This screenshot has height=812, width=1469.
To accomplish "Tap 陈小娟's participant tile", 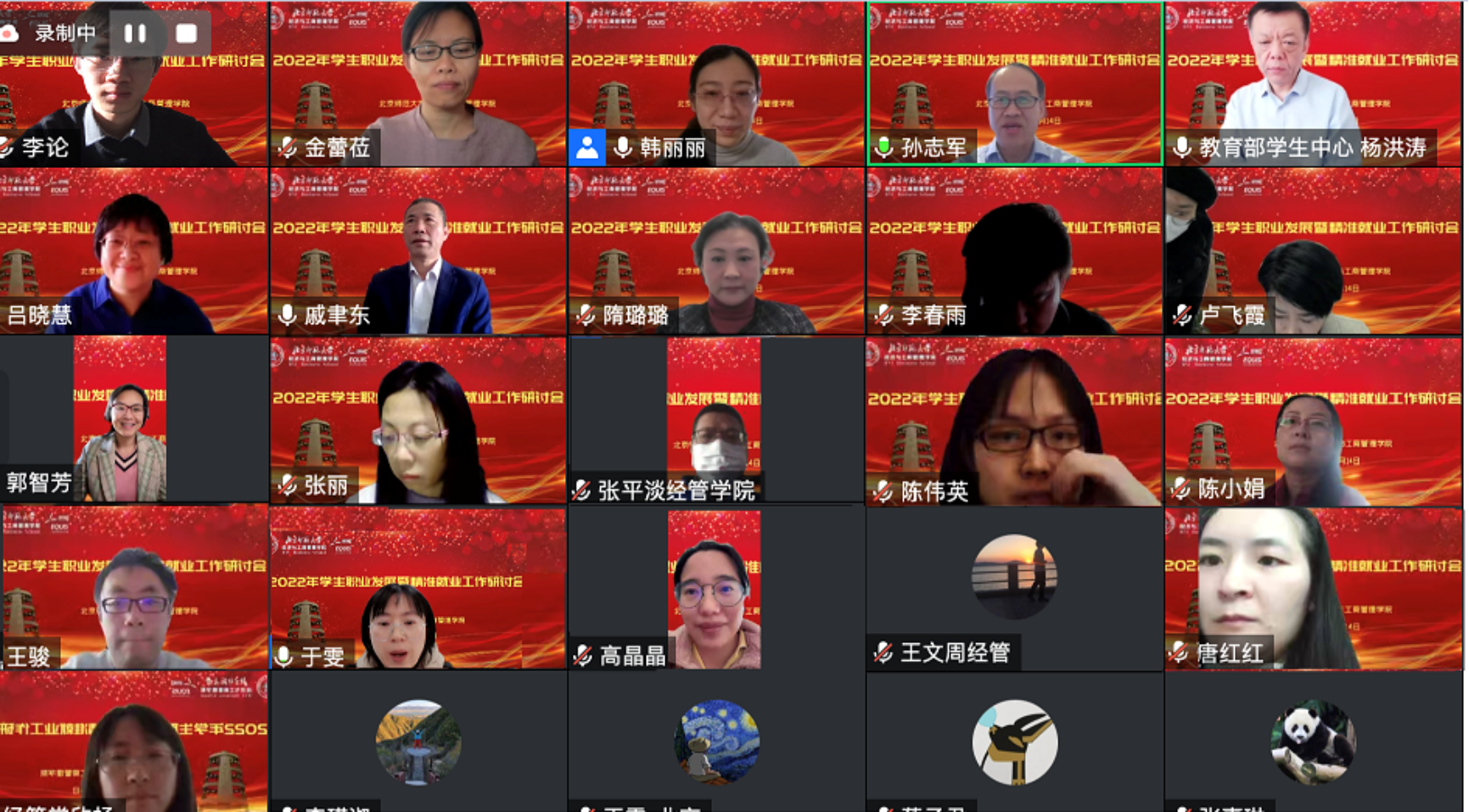I will (x=1314, y=419).
